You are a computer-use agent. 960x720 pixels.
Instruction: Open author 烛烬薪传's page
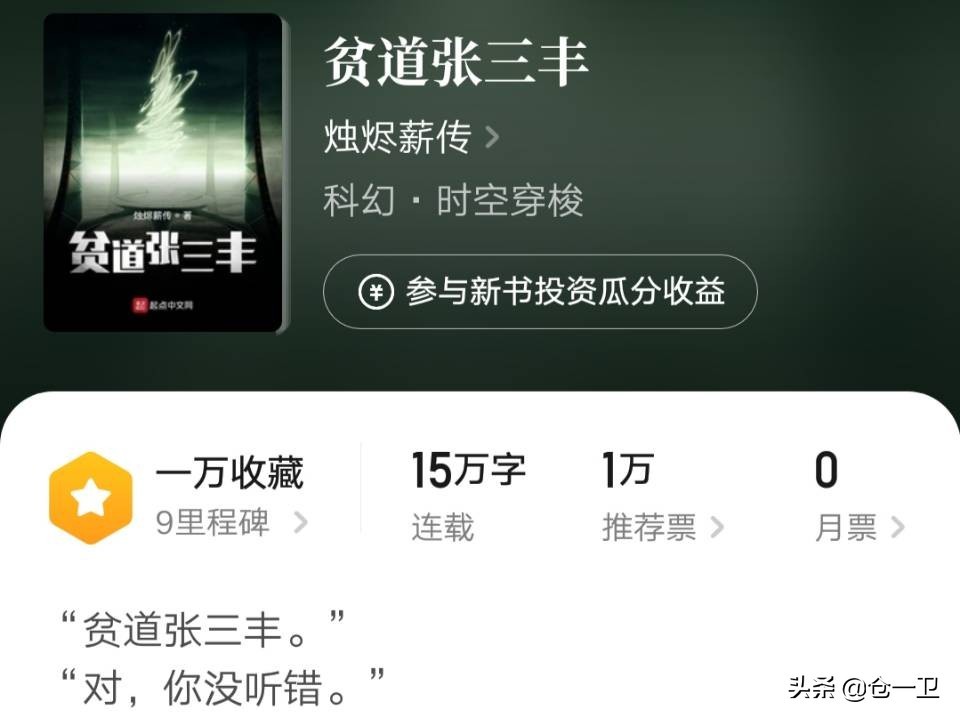pyautogui.click(x=410, y=138)
